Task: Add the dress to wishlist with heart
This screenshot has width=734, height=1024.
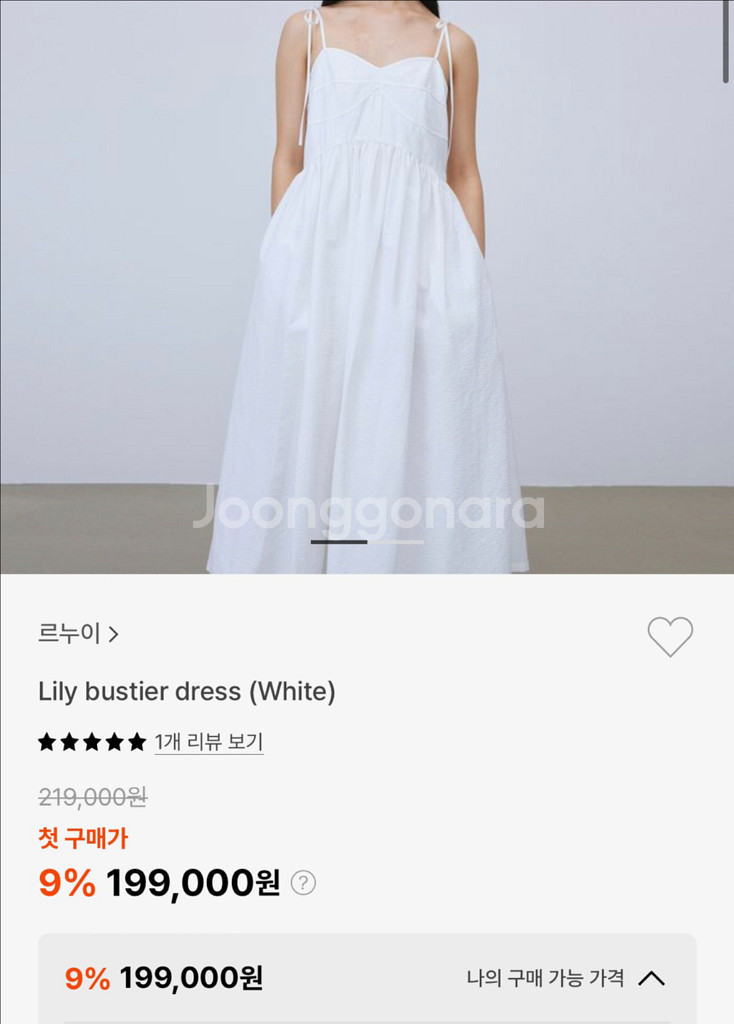Action: pyautogui.click(x=670, y=637)
